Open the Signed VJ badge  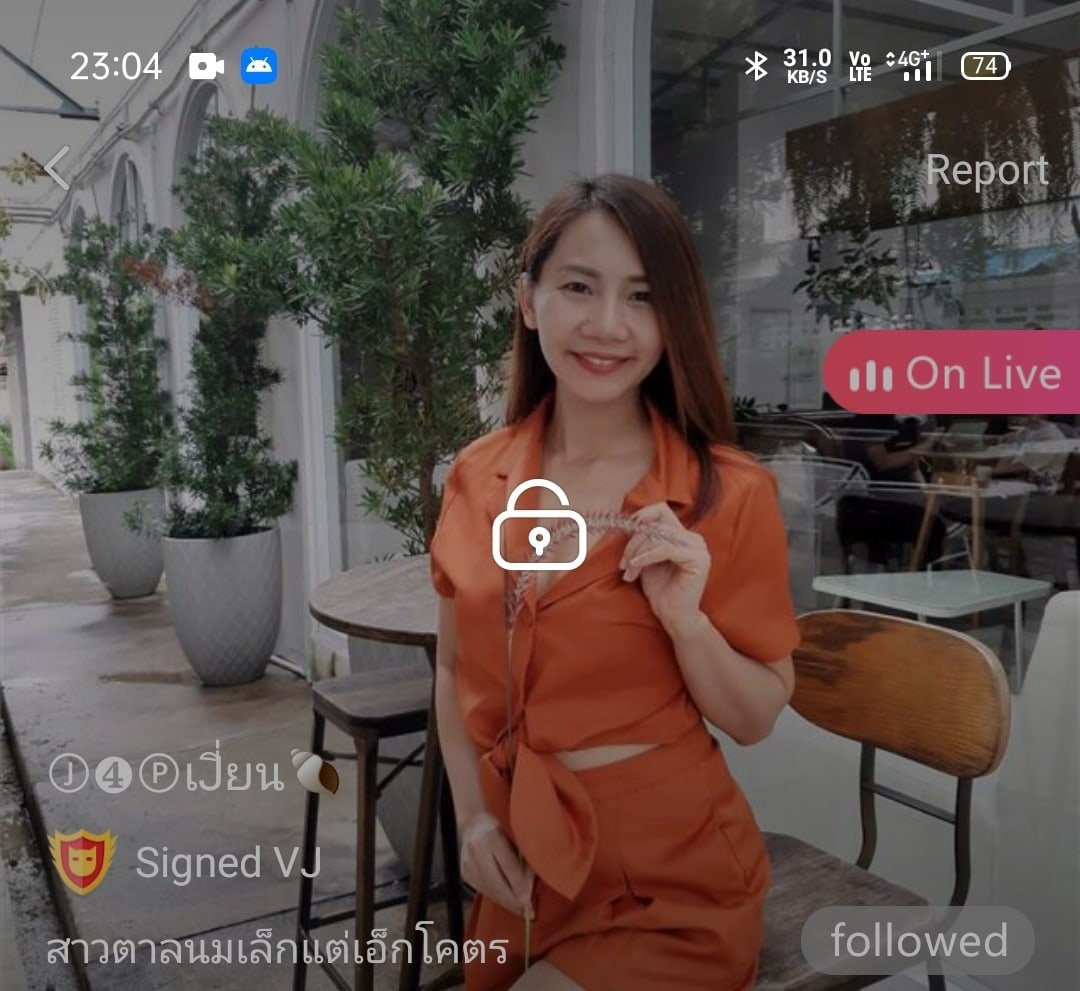pos(84,862)
